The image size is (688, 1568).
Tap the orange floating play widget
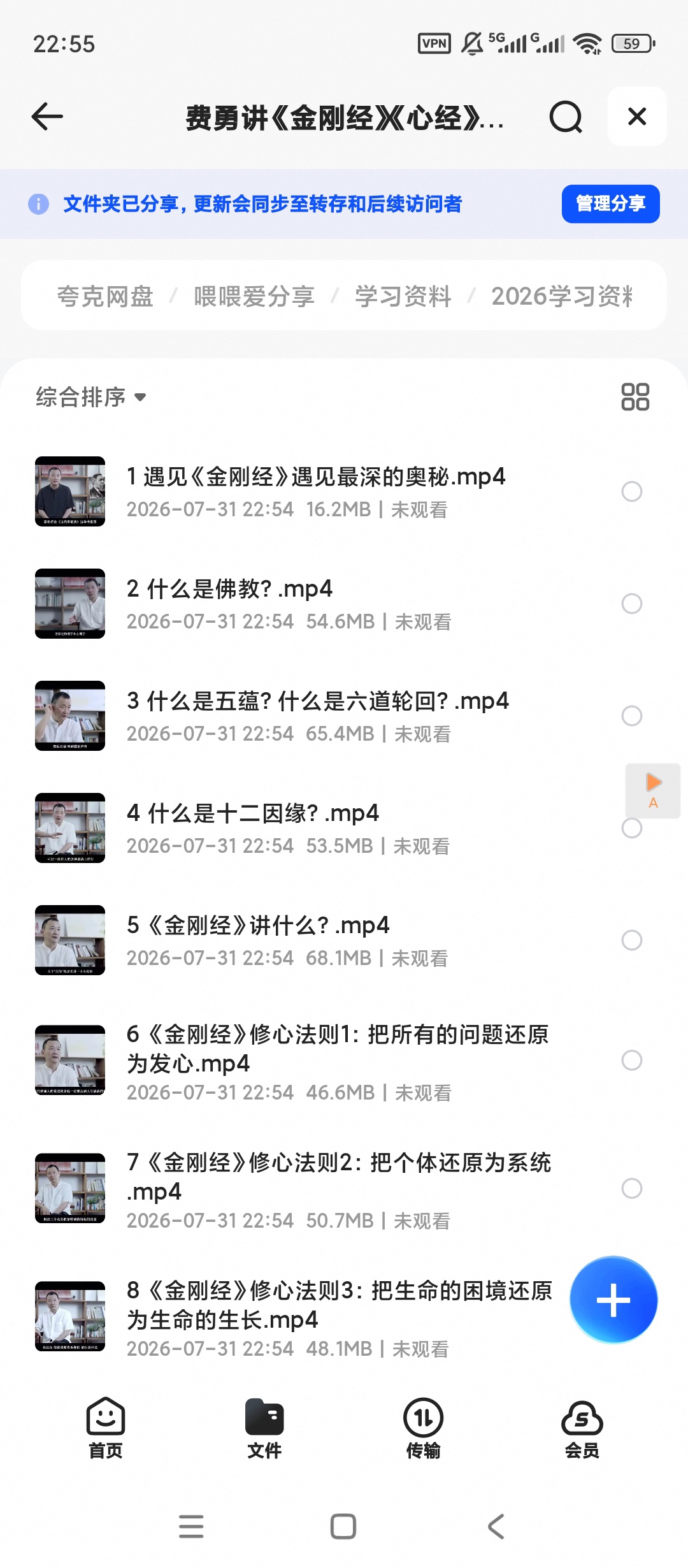pyautogui.click(x=653, y=790)
